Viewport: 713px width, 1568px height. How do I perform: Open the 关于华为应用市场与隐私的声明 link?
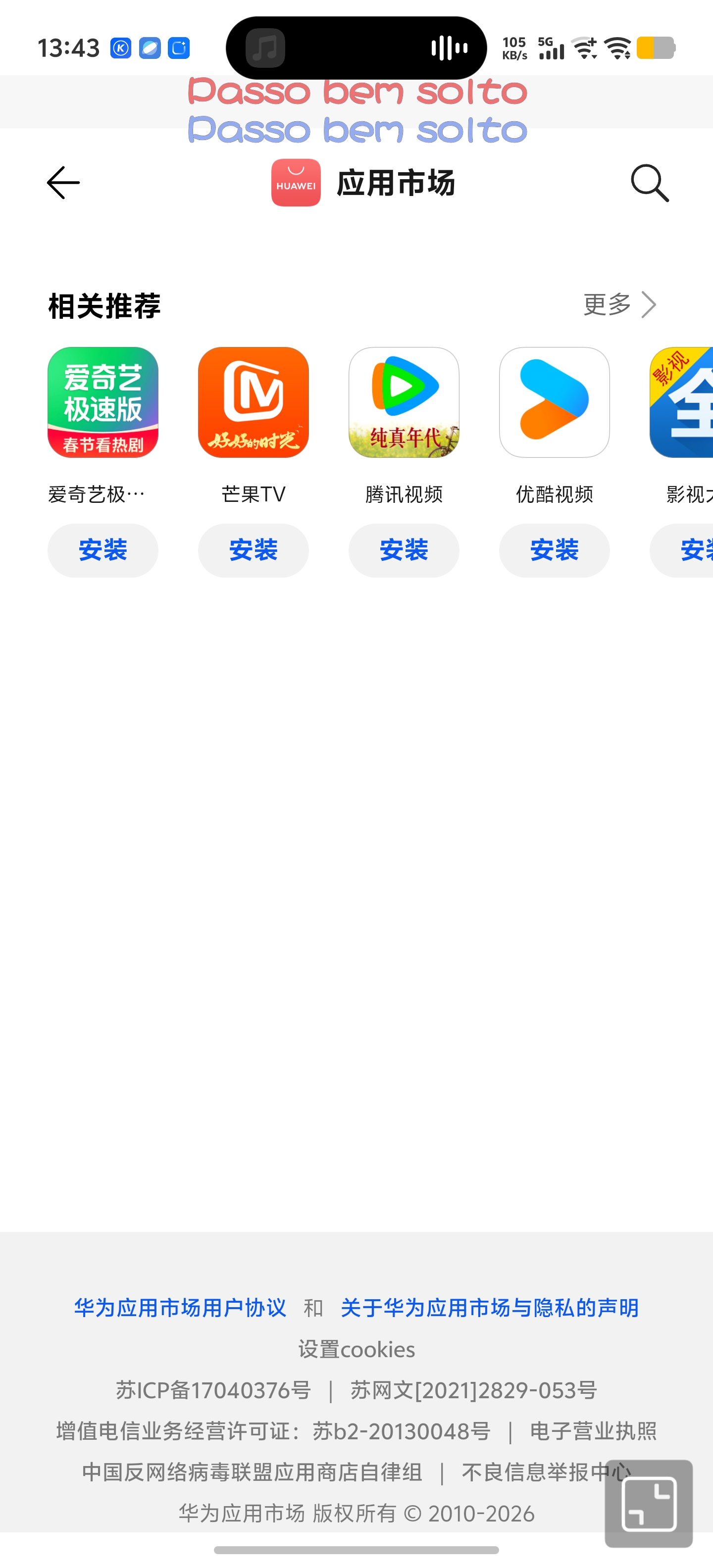488,1308
